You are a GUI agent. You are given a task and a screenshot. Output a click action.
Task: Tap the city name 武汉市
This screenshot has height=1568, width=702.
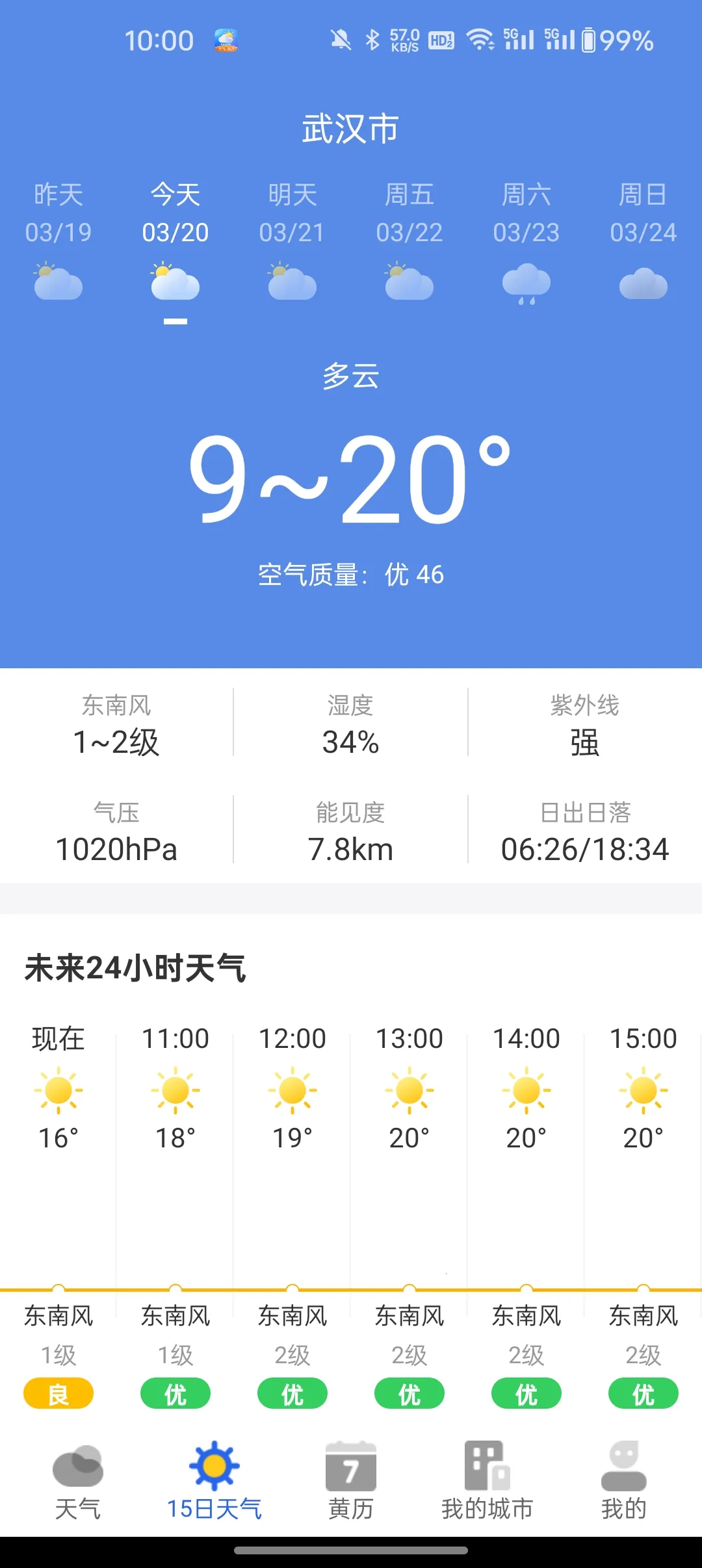tap(351, 128)
